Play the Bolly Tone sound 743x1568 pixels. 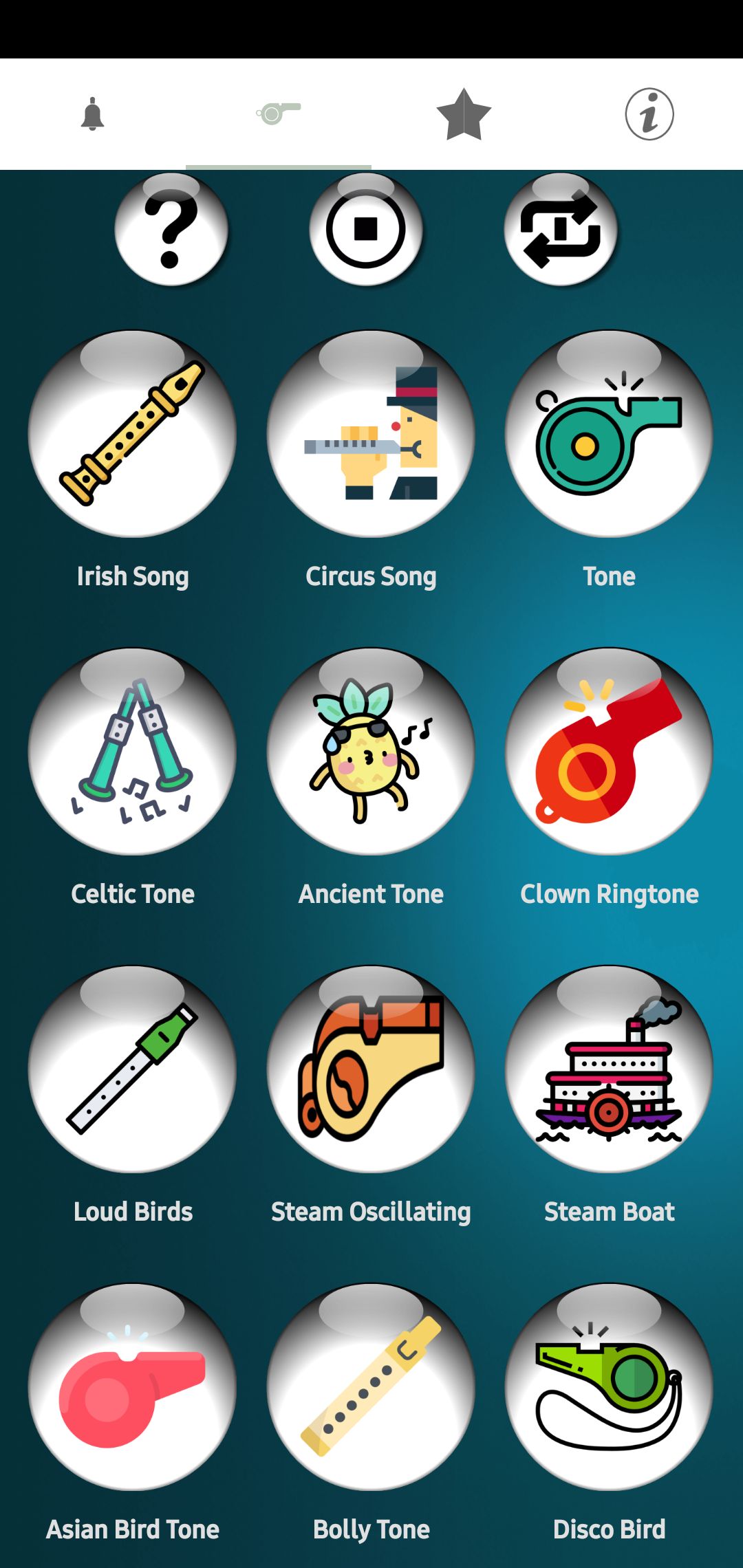click(371, 1387)
